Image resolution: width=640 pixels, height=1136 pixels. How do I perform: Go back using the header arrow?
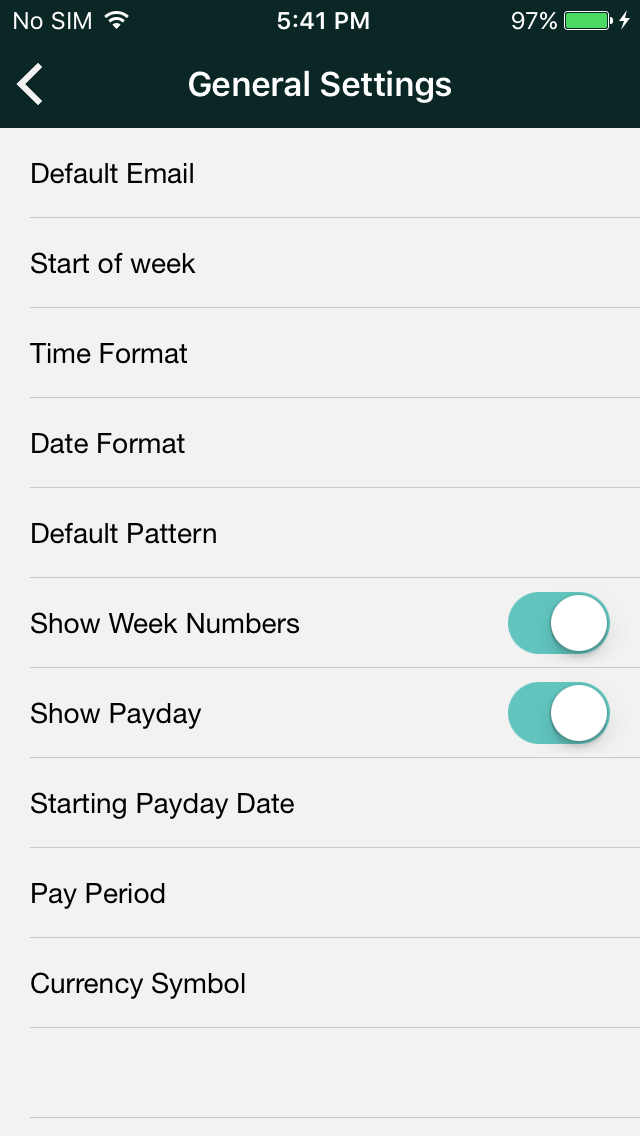[30, 84]
